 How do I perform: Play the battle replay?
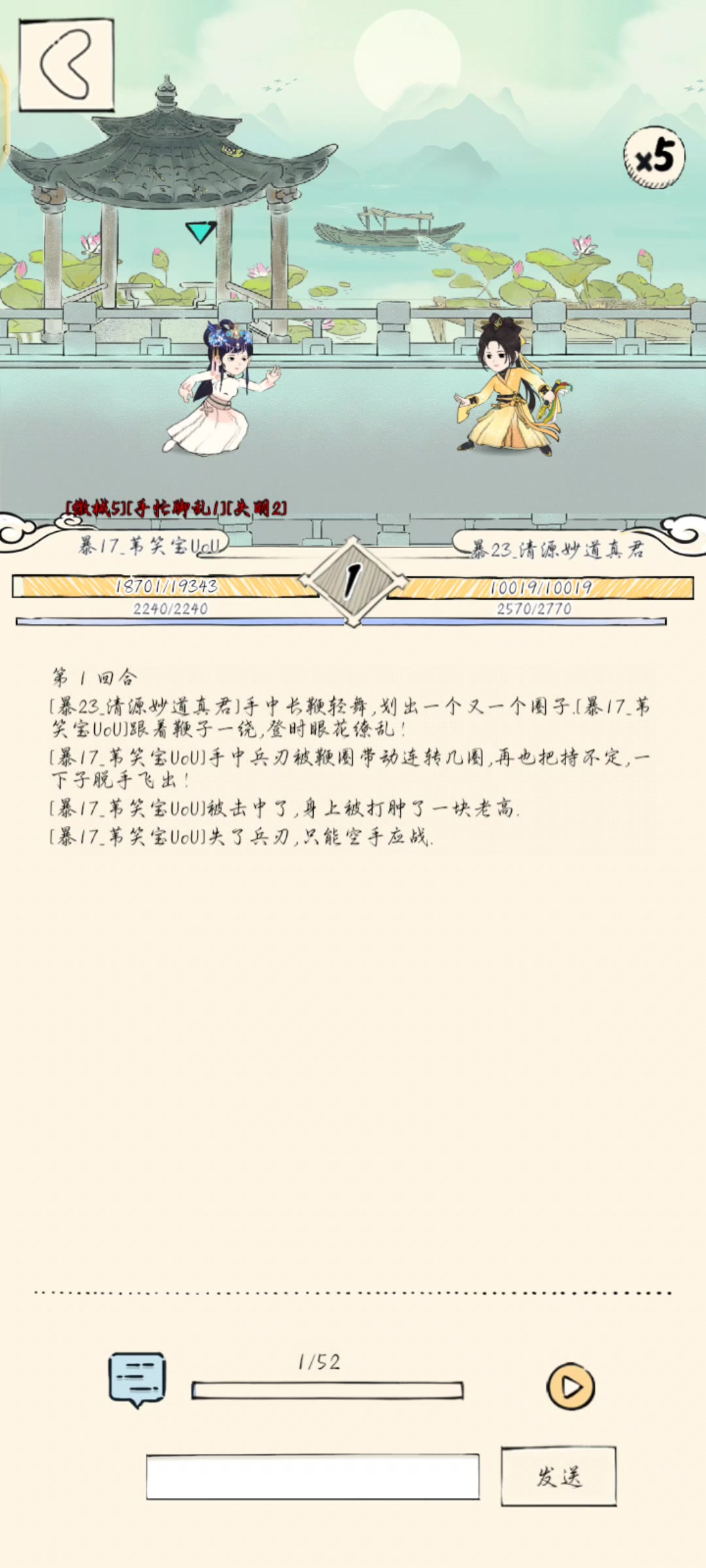click(570, 1386)
